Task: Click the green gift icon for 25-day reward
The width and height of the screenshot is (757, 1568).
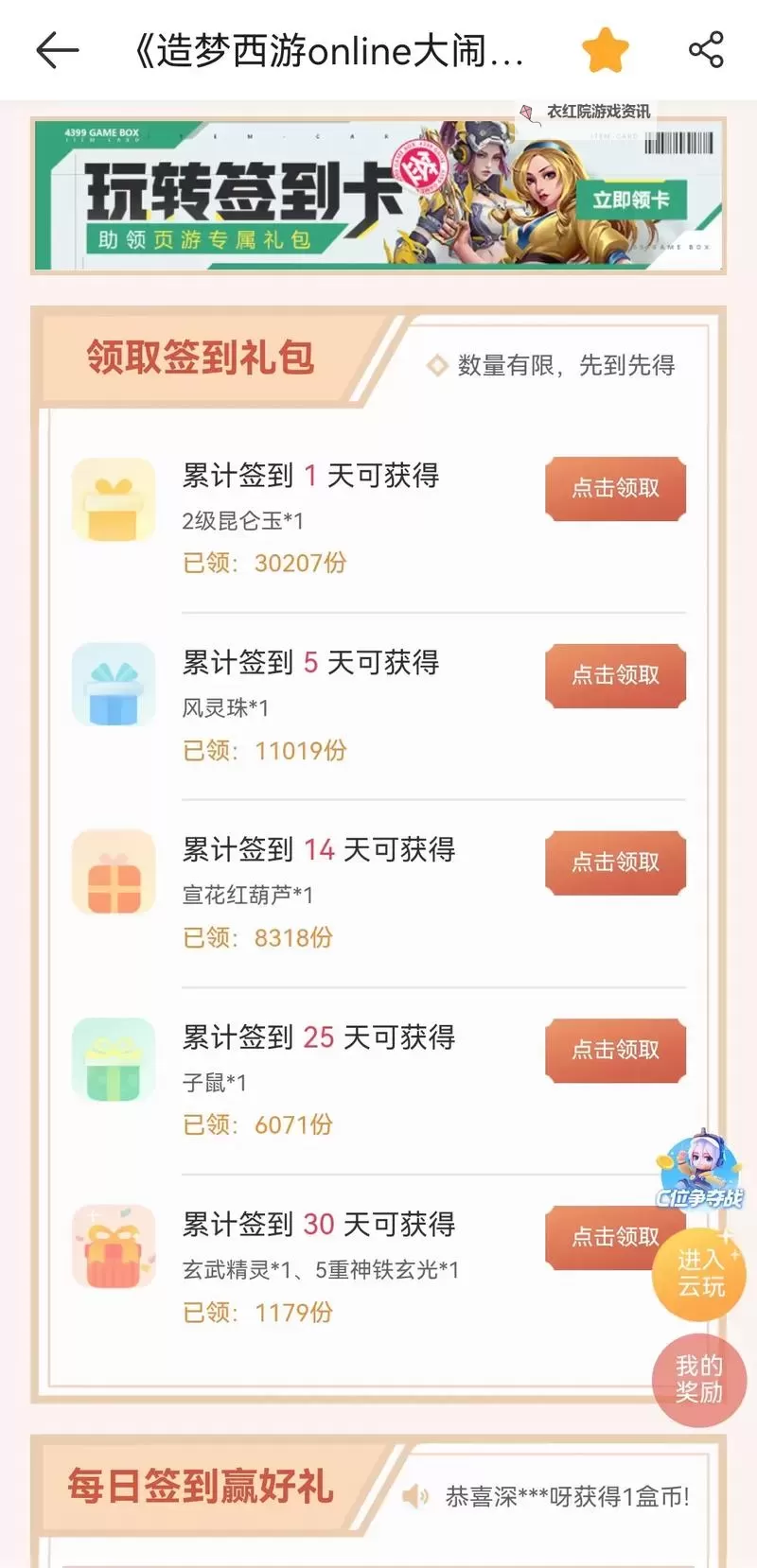Action: 114,1059
